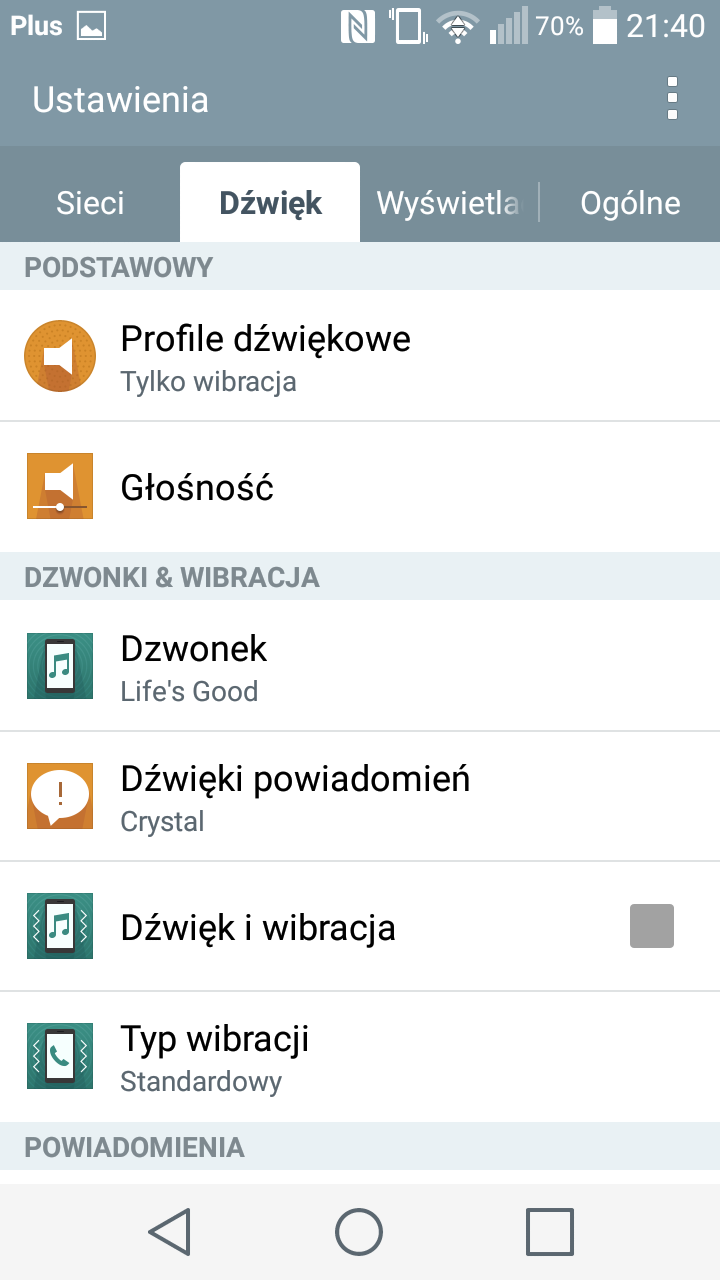Select the Dźwięk tab
The image size is (720, 1280).
270,203
